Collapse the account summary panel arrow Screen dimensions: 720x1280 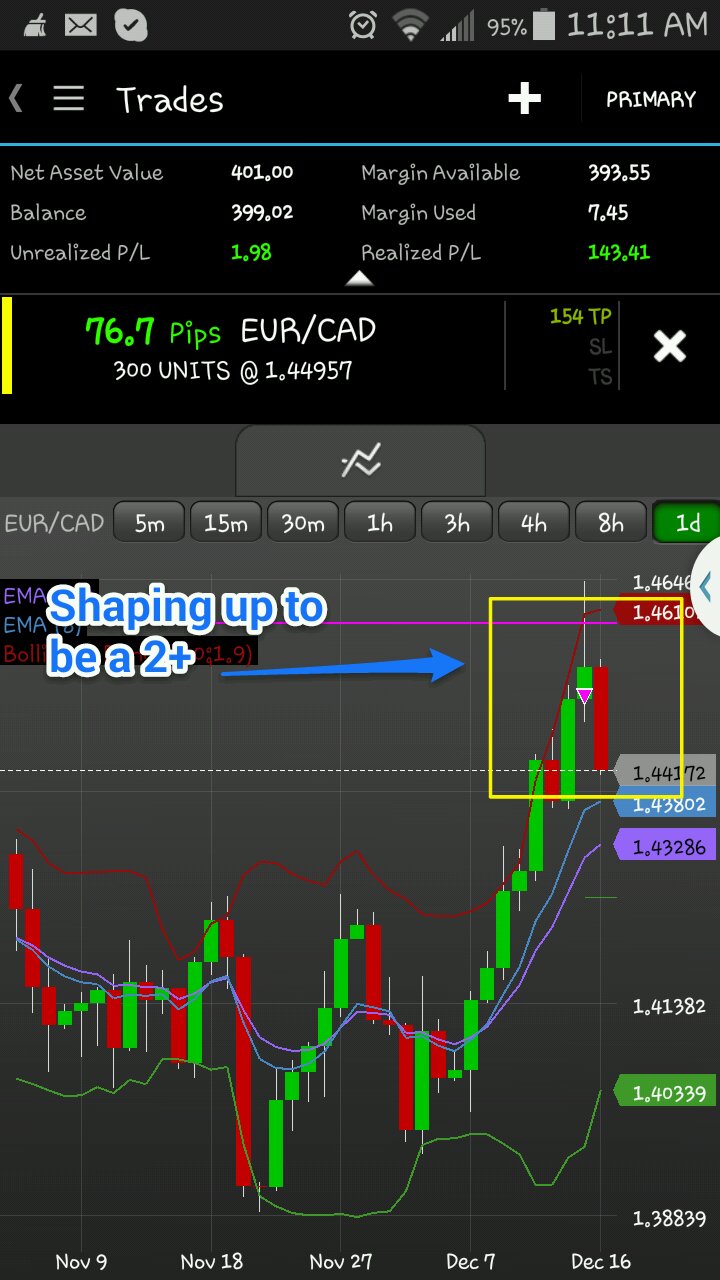[x=359, y=279]
